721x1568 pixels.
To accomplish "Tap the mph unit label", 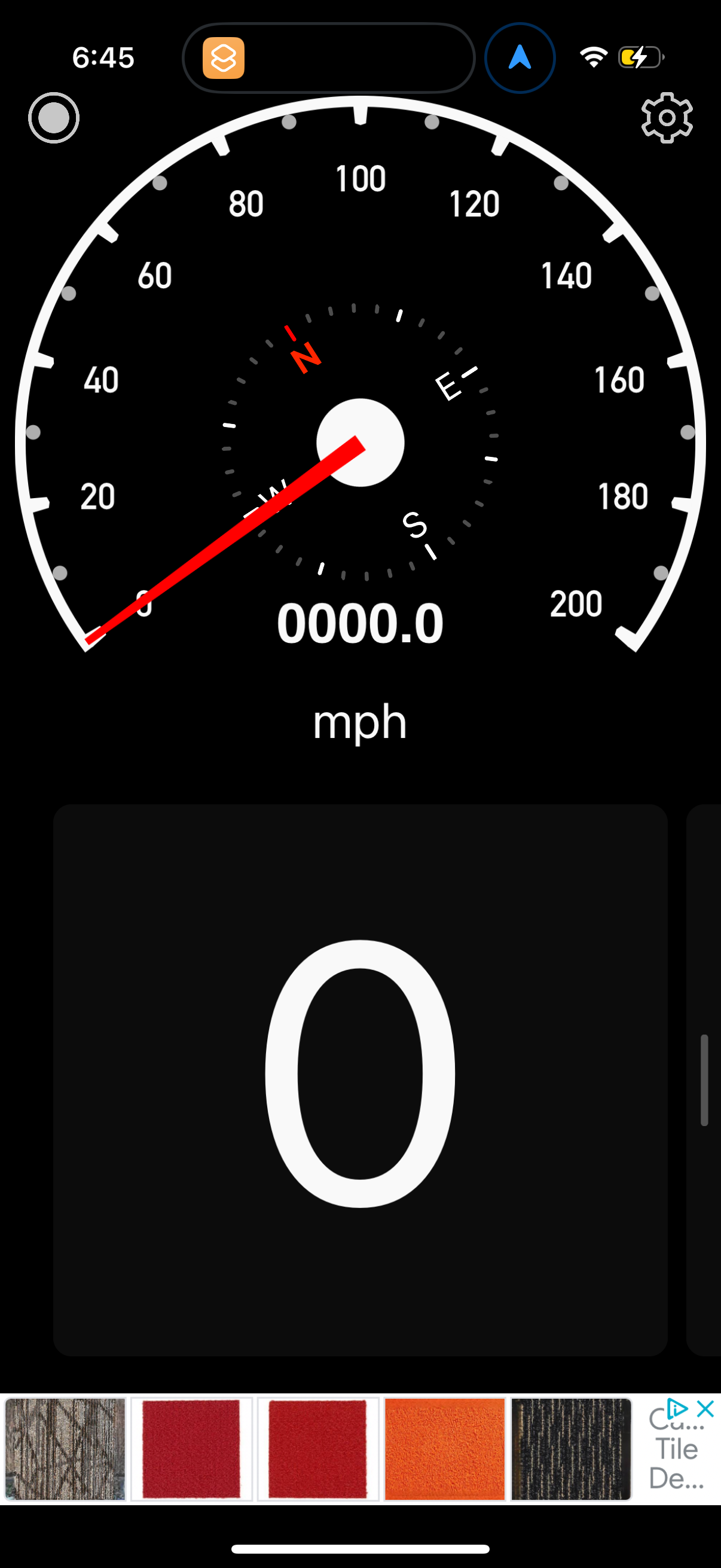I will (361, 722).
